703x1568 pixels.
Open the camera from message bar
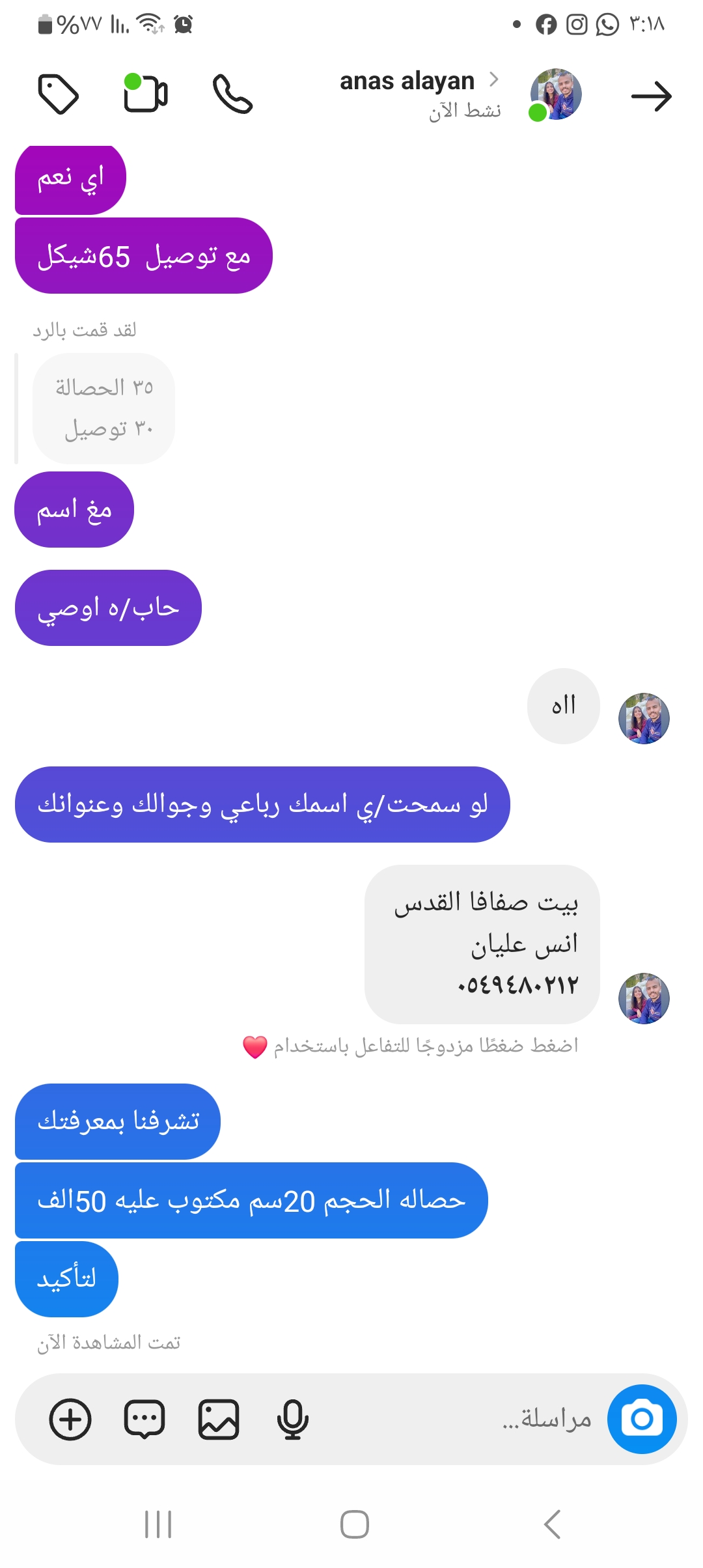click(642, 1419)
